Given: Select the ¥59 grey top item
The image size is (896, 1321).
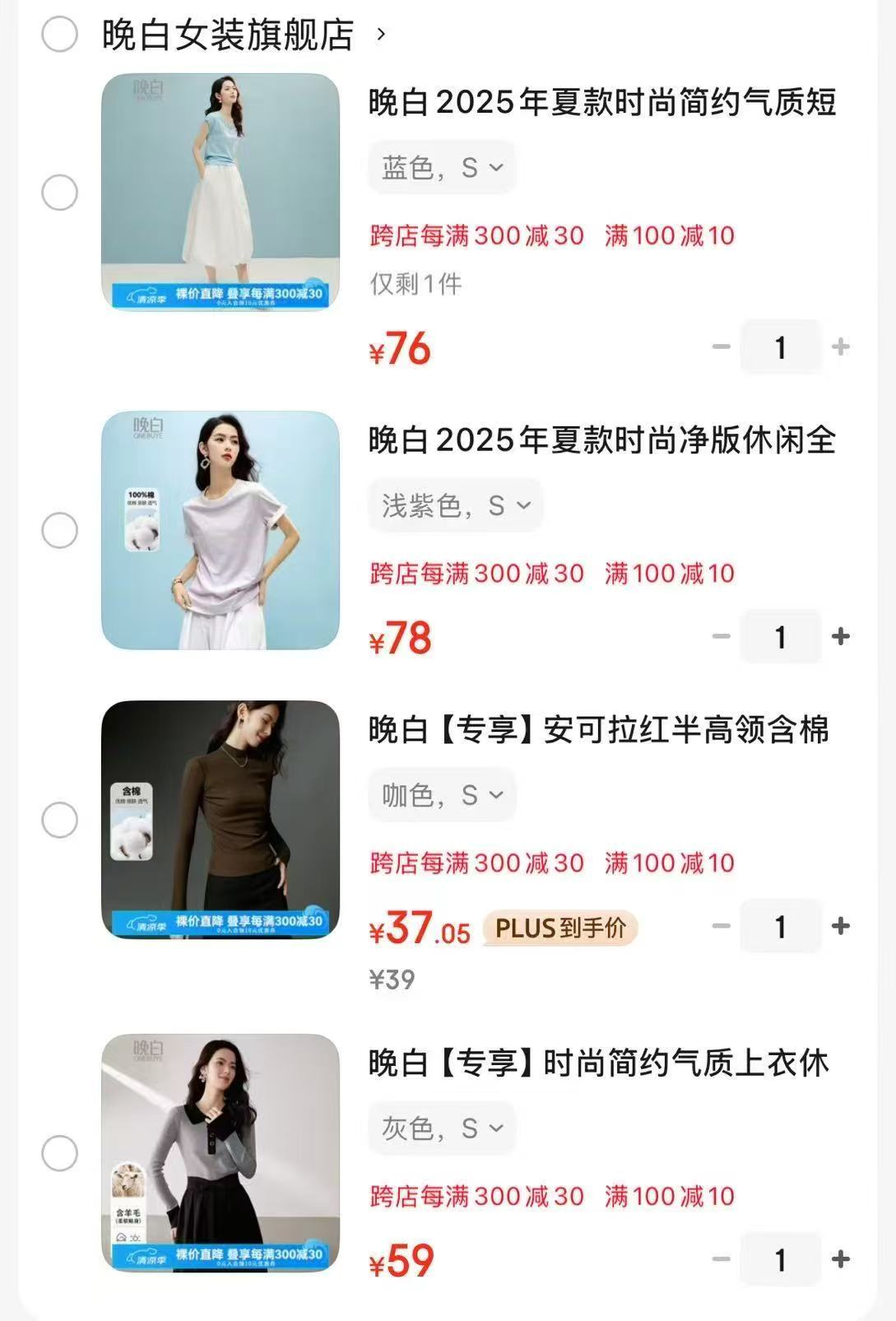Looking at the screenshot, I should click(x=59, y=1153).
